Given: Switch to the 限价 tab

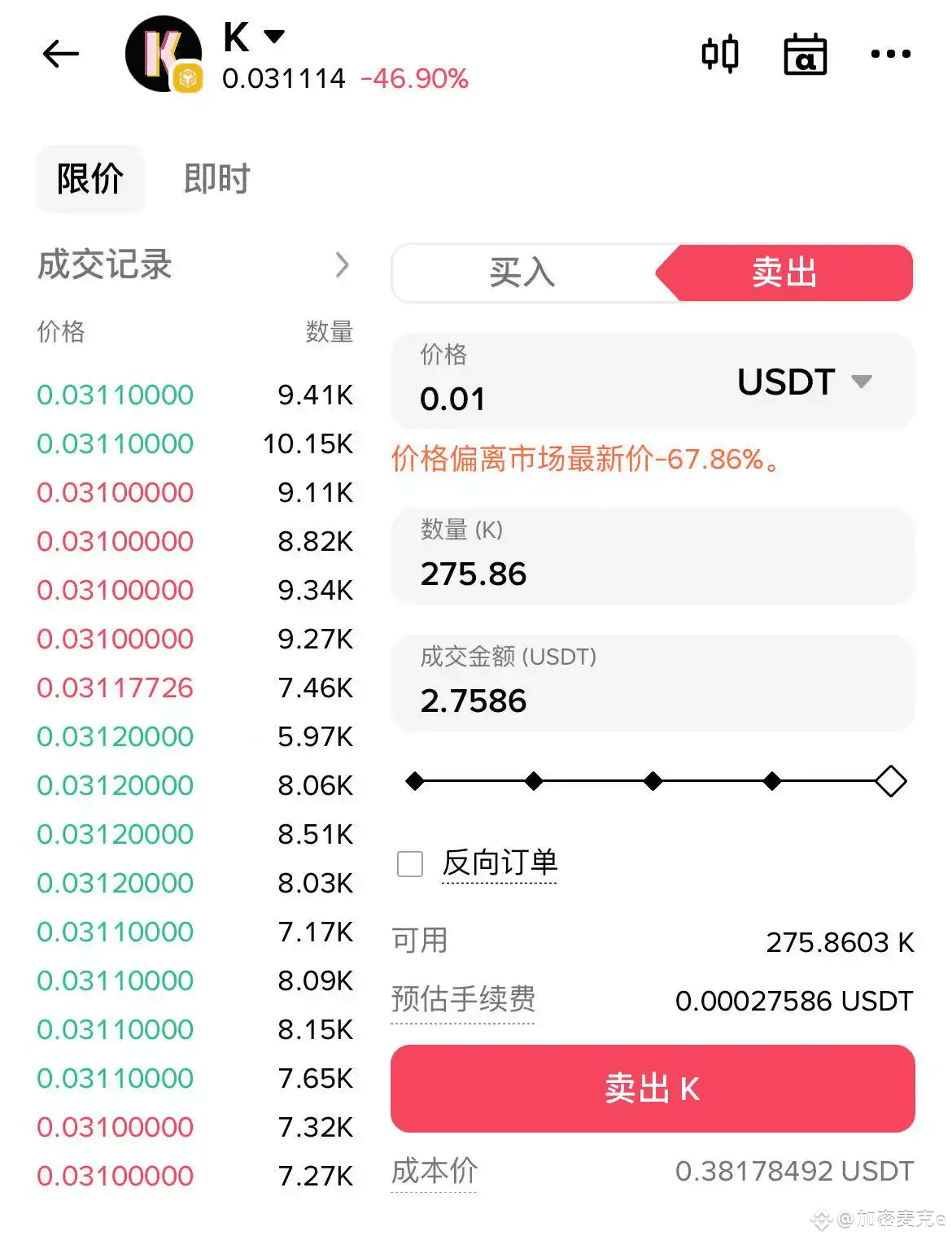Looking at the screenshot, I should pyautogui.click(x=90, y=179).
